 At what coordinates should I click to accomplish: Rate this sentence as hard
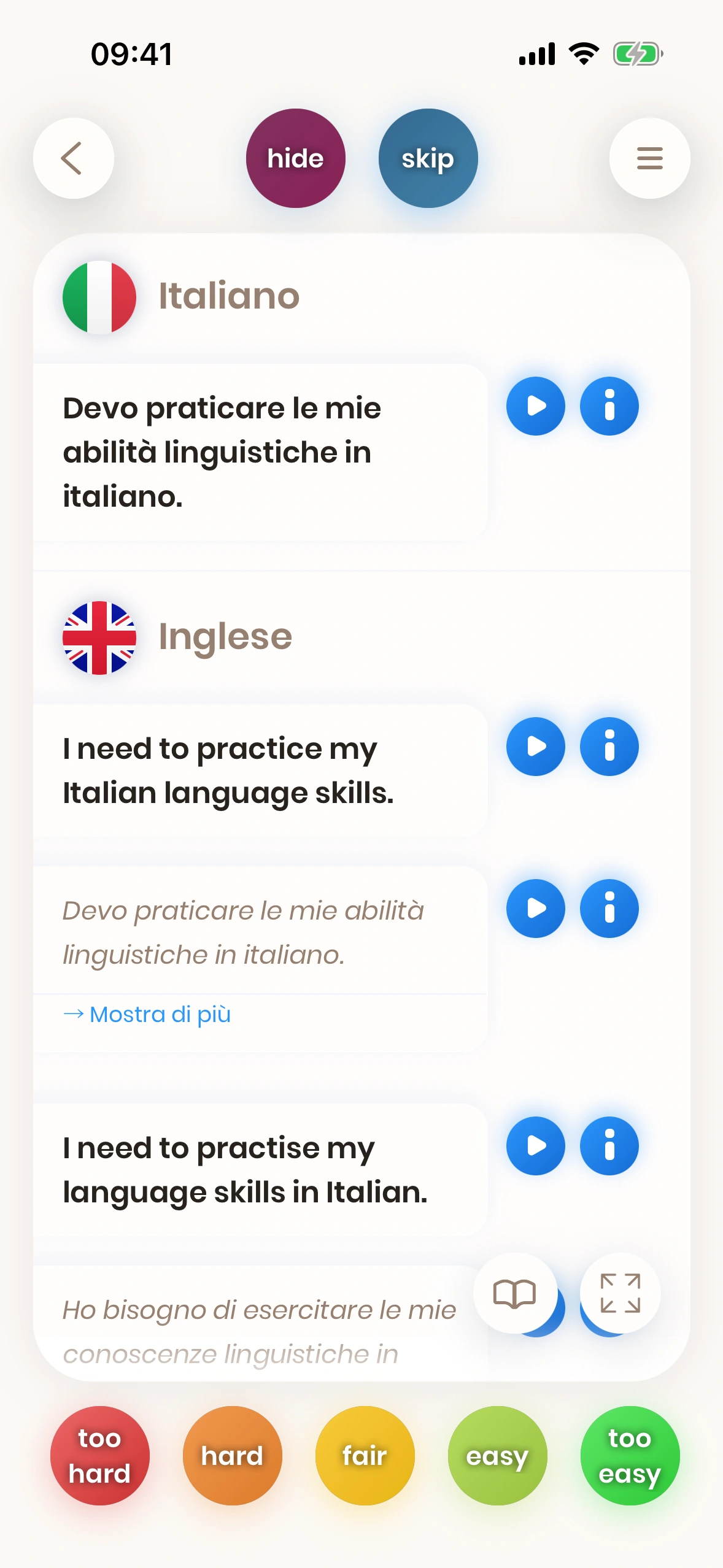232,1456
